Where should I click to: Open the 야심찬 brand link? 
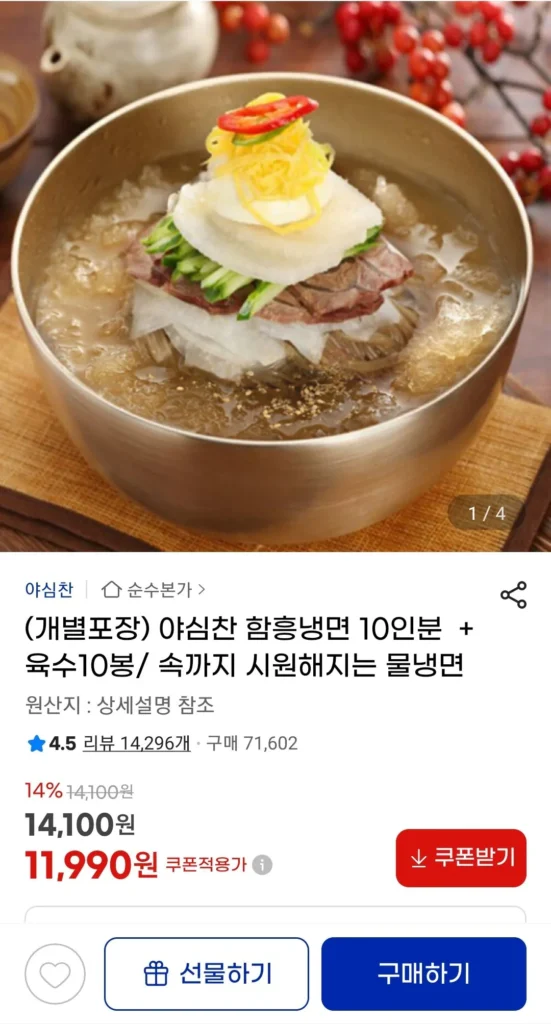point(49,590)
